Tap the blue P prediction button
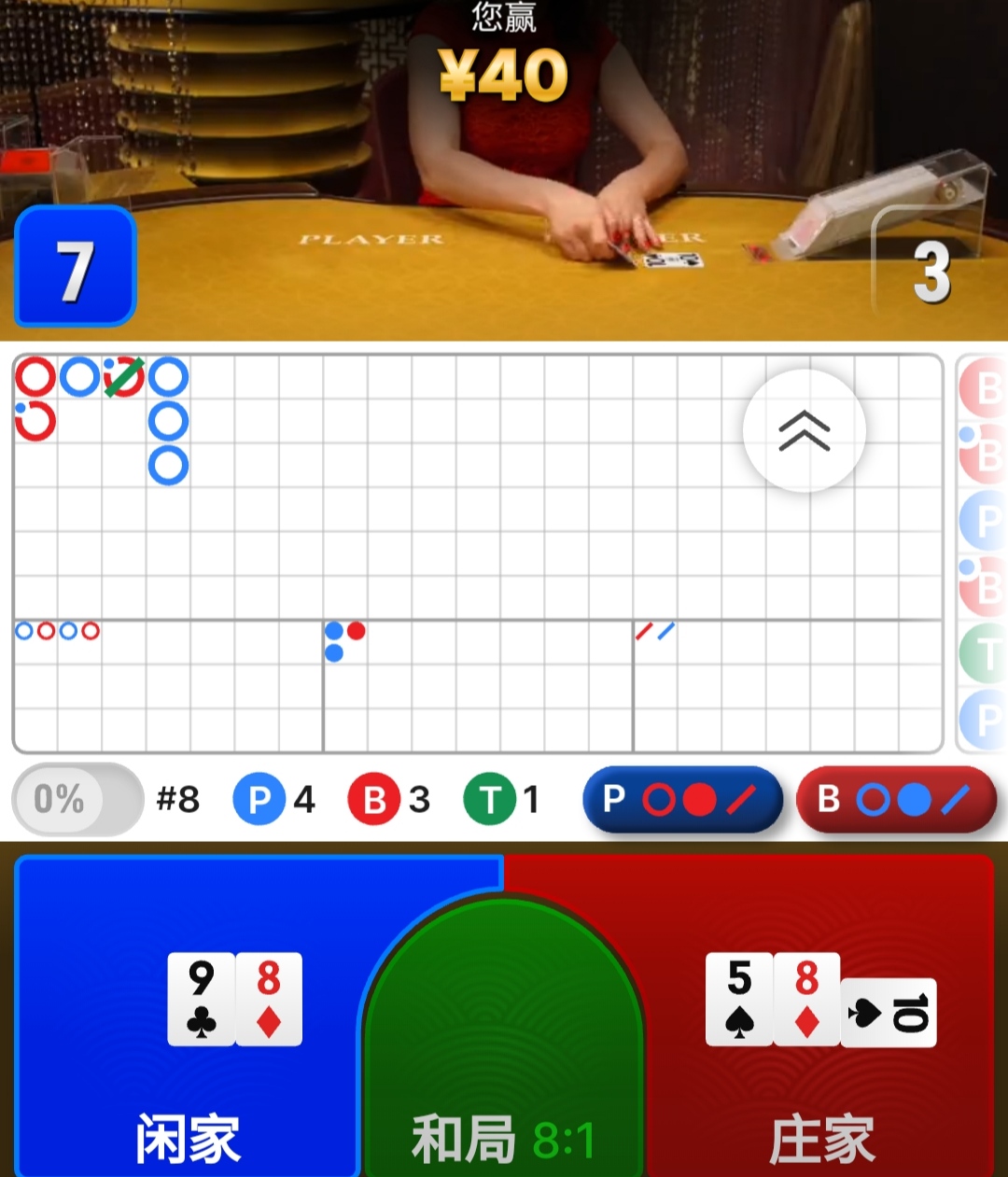This screenshot has width=1008, height=1177. [682, 800]
